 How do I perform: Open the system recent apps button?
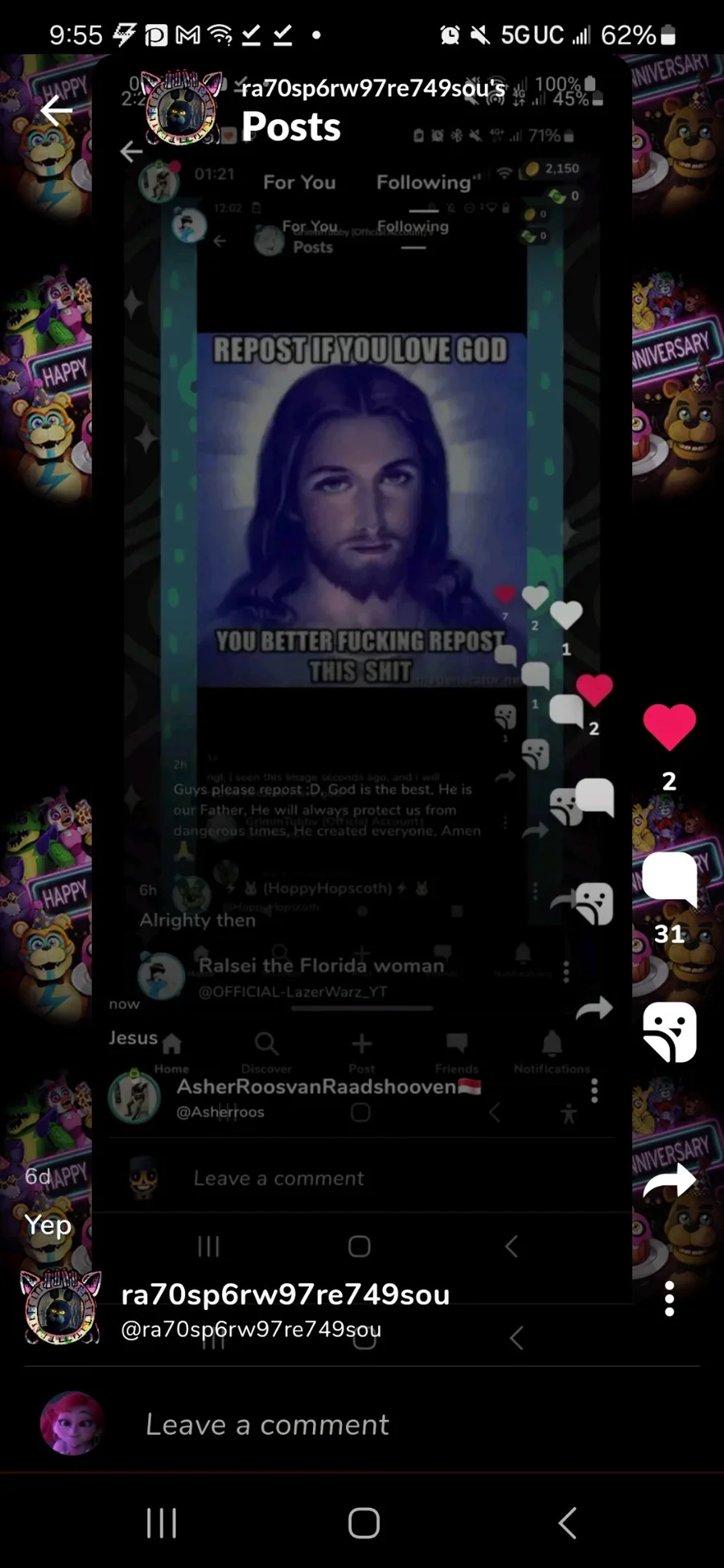[x=162, y=1522]
